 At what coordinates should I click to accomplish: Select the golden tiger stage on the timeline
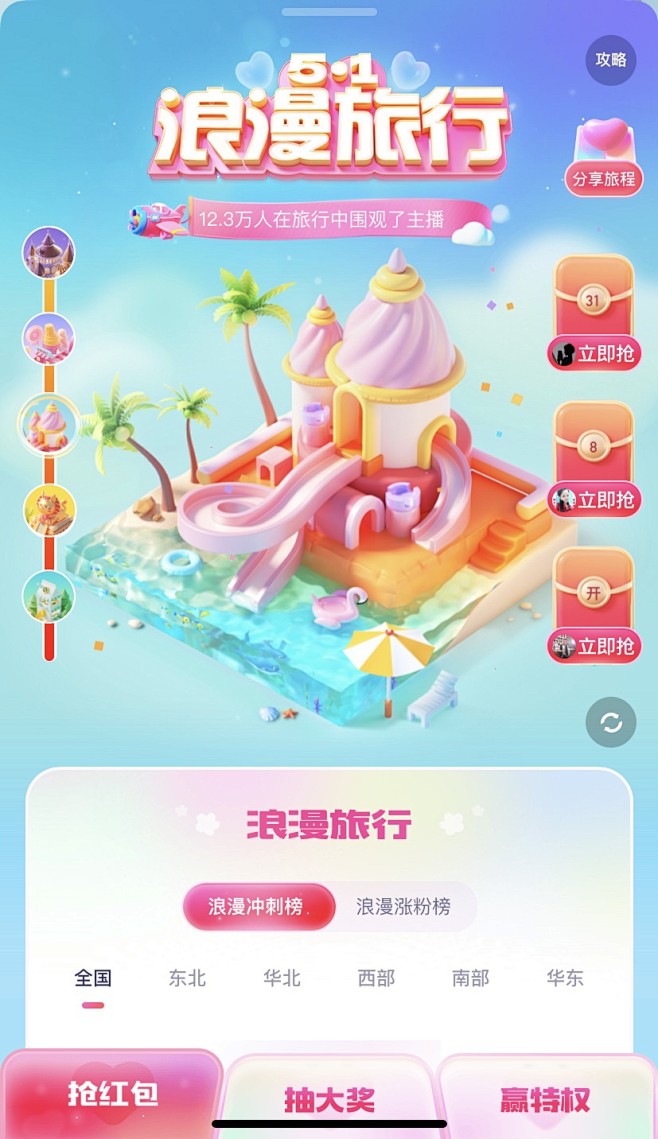(x=49, y=511)
